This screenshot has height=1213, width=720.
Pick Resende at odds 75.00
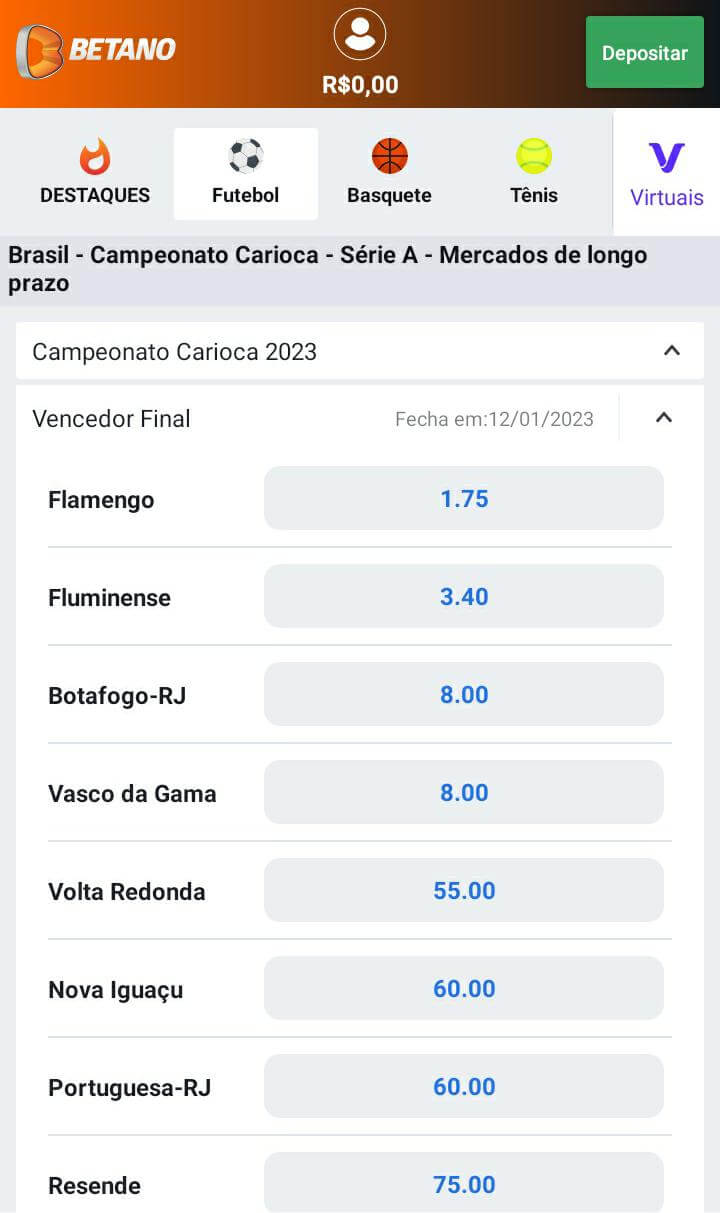(464, 1183)
